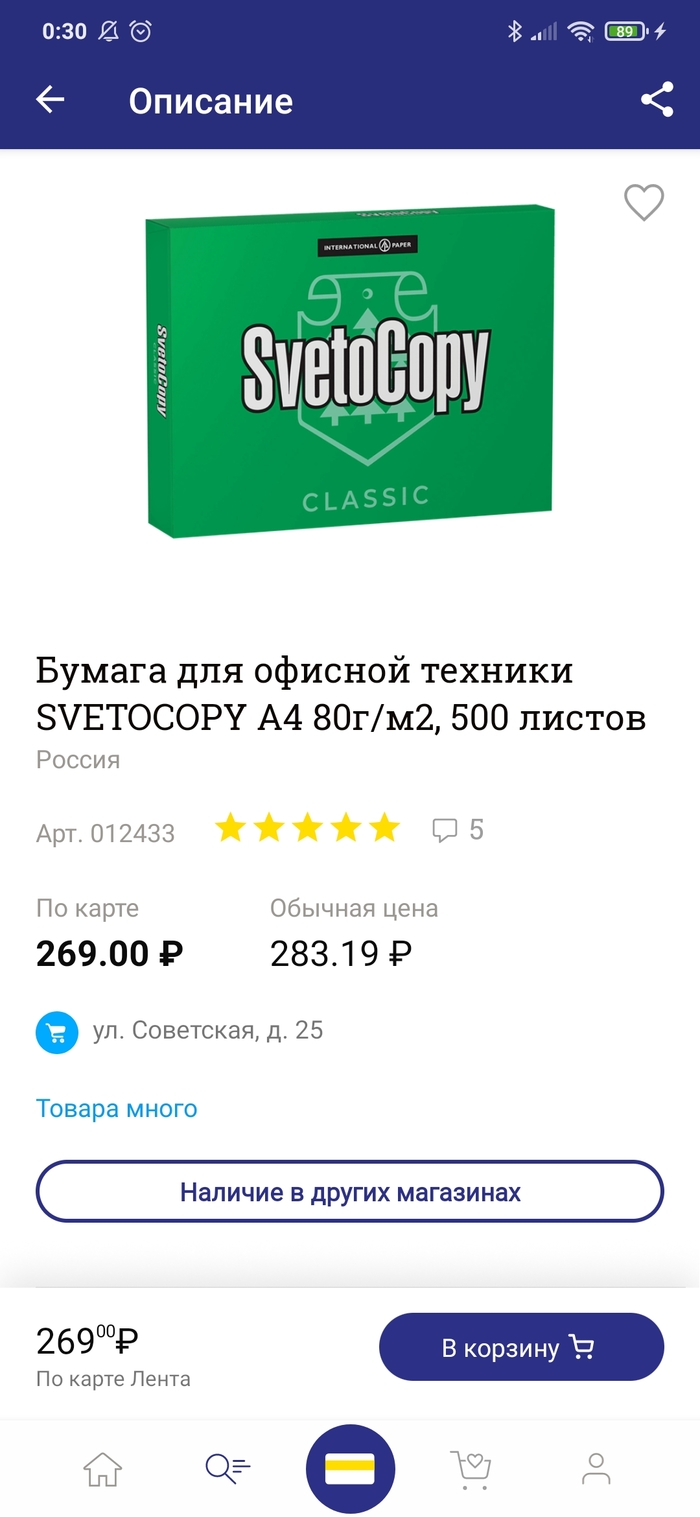Go back using the arrow
Image resolution: width=700 pixels, height=1517 pixels.
point(50,100)
